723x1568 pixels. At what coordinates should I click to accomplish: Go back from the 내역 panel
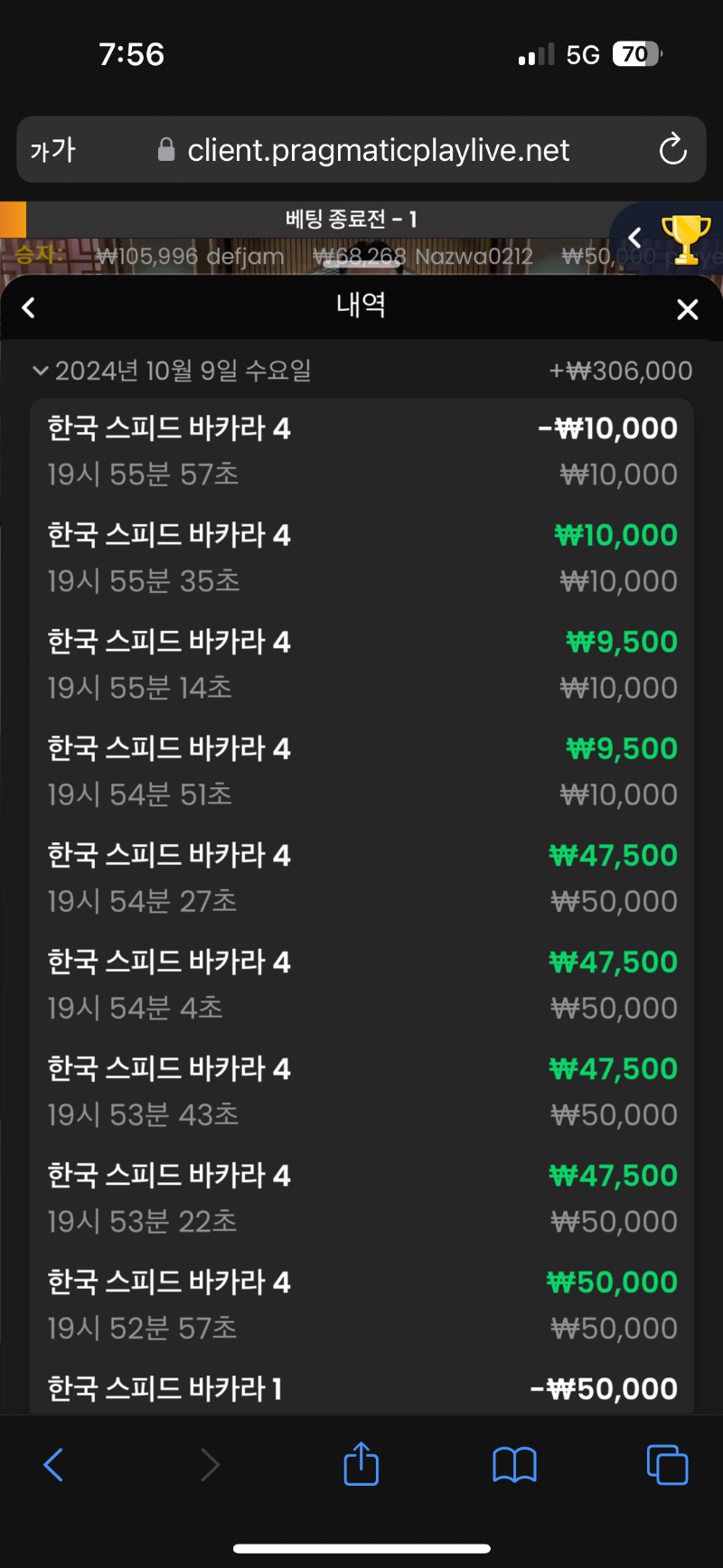pyautogui.click(x=29, y=308)
